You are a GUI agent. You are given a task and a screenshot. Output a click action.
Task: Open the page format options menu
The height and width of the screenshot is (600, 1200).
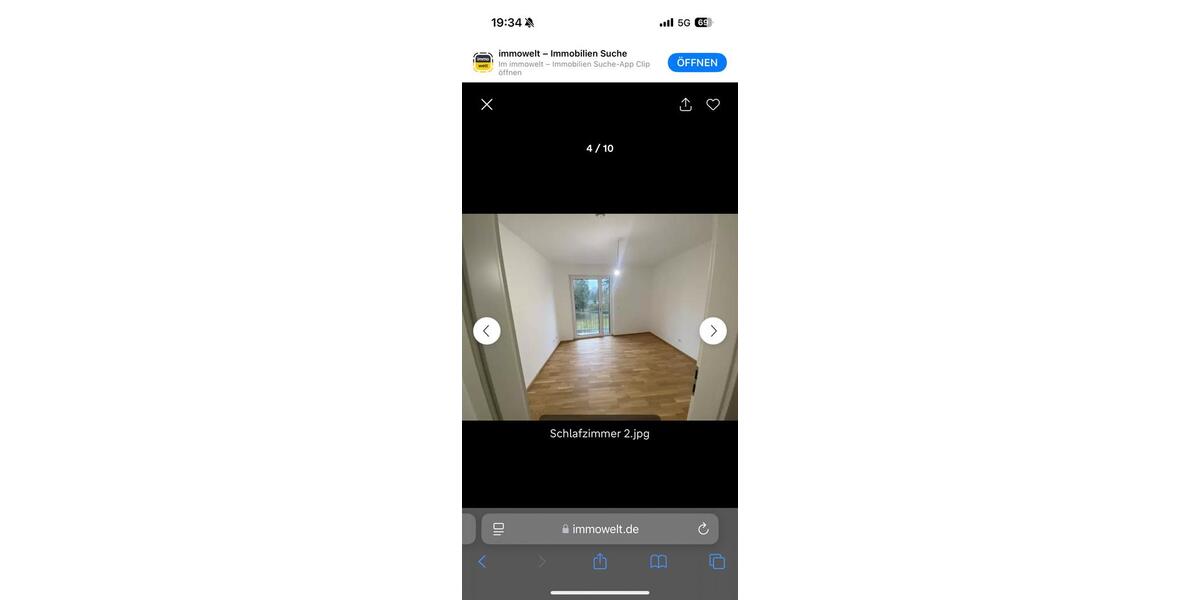498,529
